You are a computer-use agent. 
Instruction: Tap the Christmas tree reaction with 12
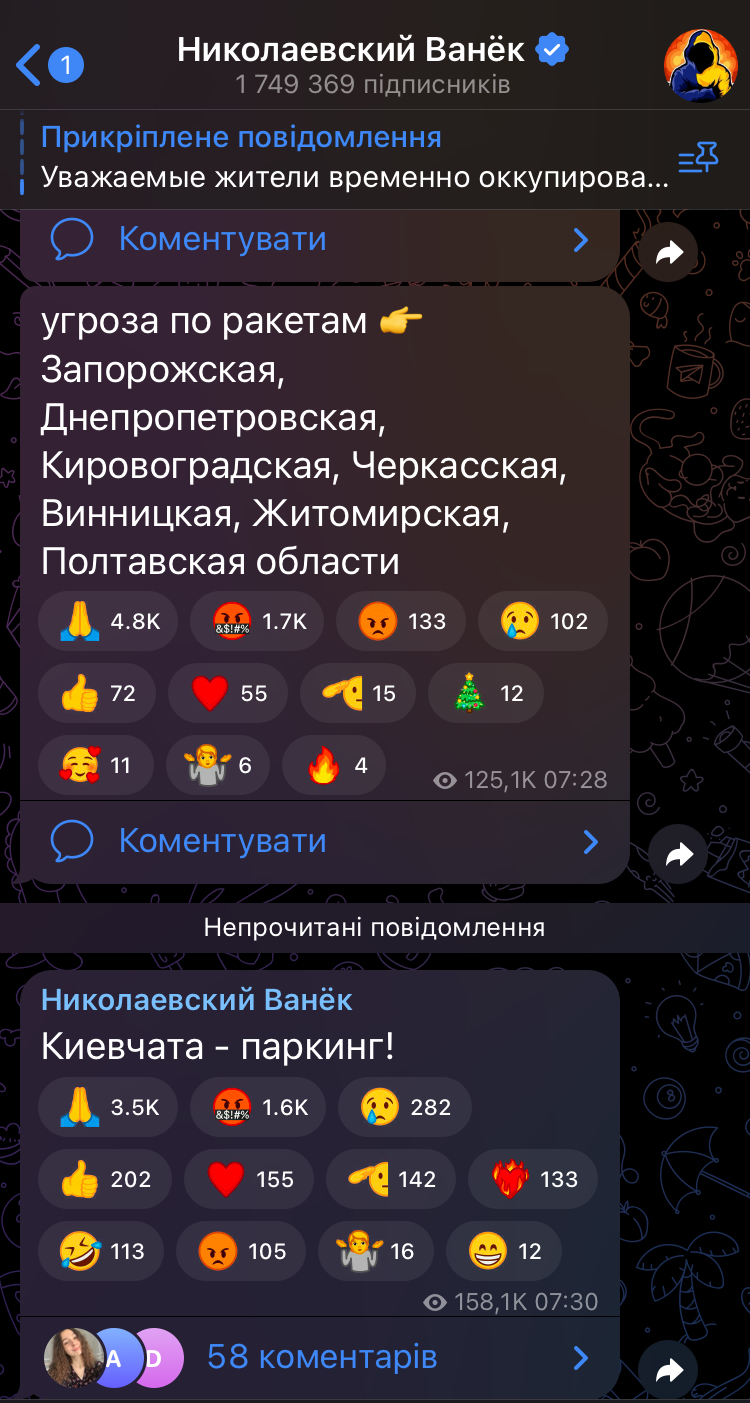click(486, 693)
